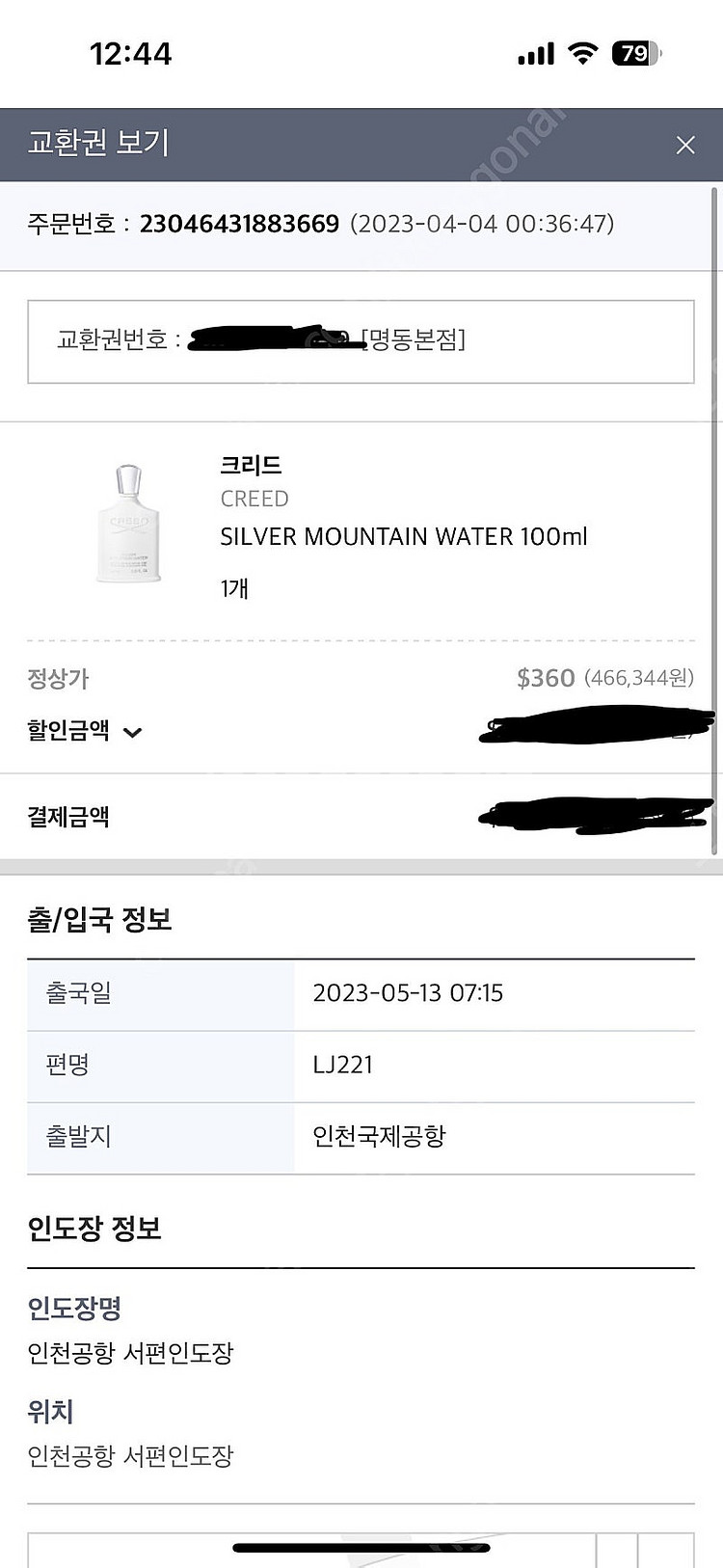Select the 출발지 인천국제공항 departure row
The image size is (723, 1568).
click(361, 1138)
